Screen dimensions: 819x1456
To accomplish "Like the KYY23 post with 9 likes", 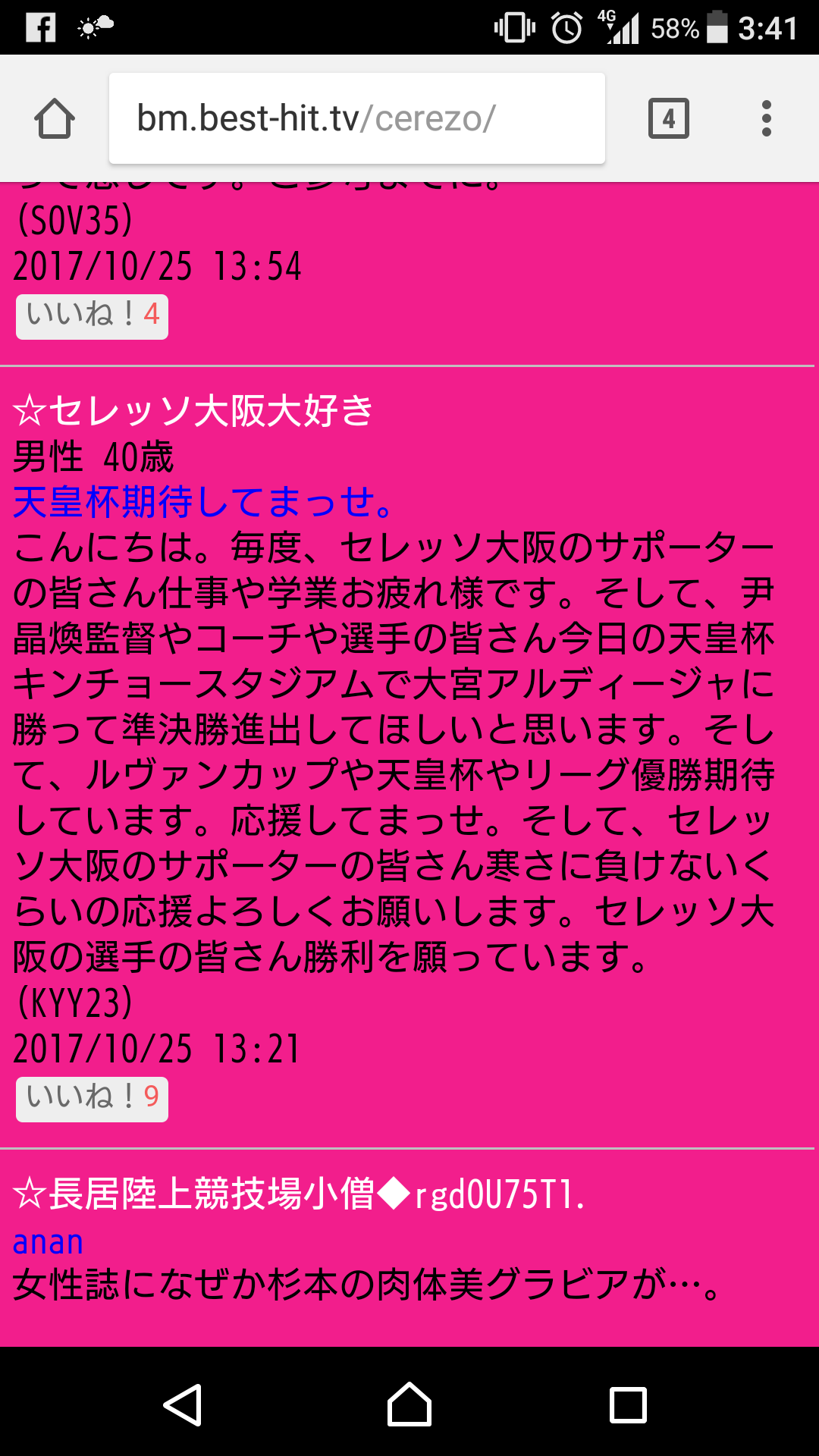I will pos(92,1098).
